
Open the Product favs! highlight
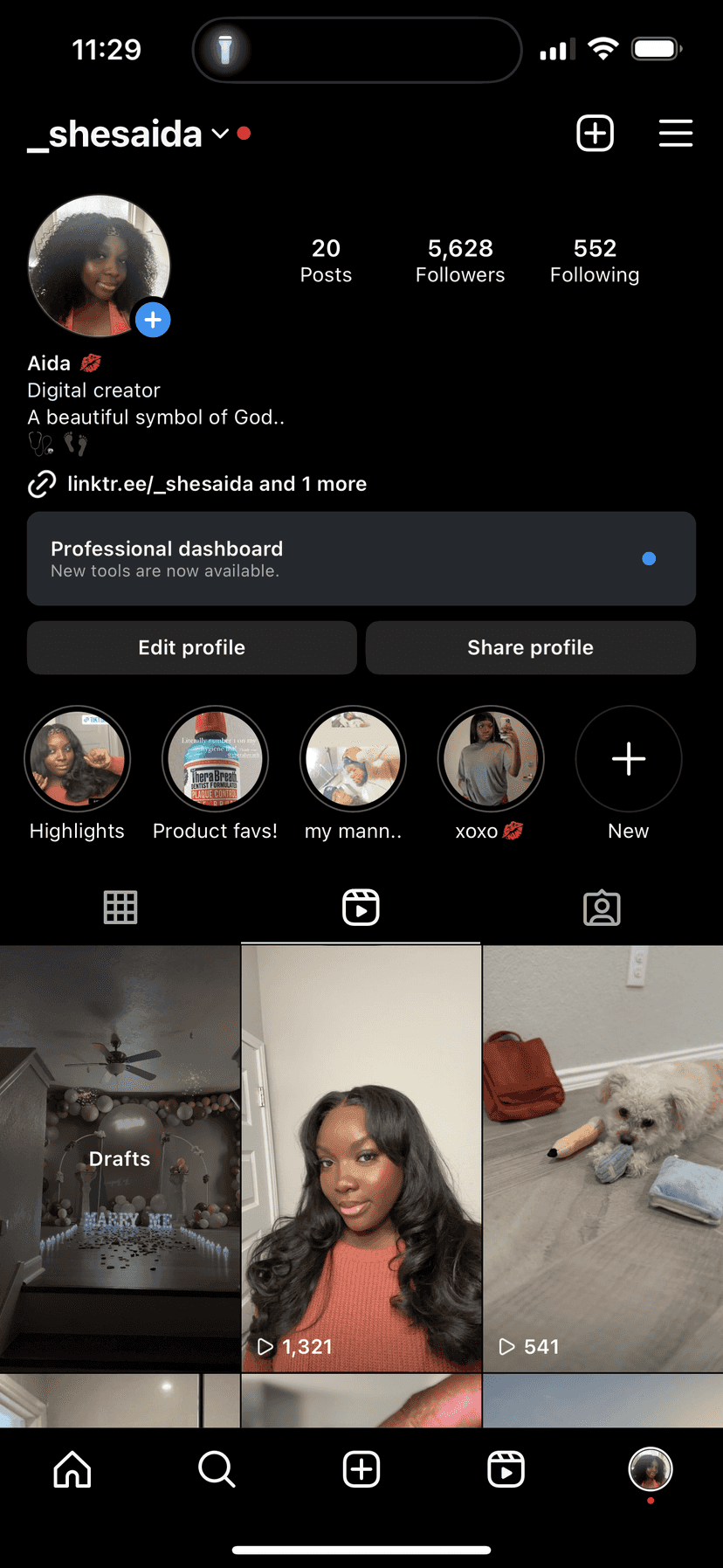[215, 759]
